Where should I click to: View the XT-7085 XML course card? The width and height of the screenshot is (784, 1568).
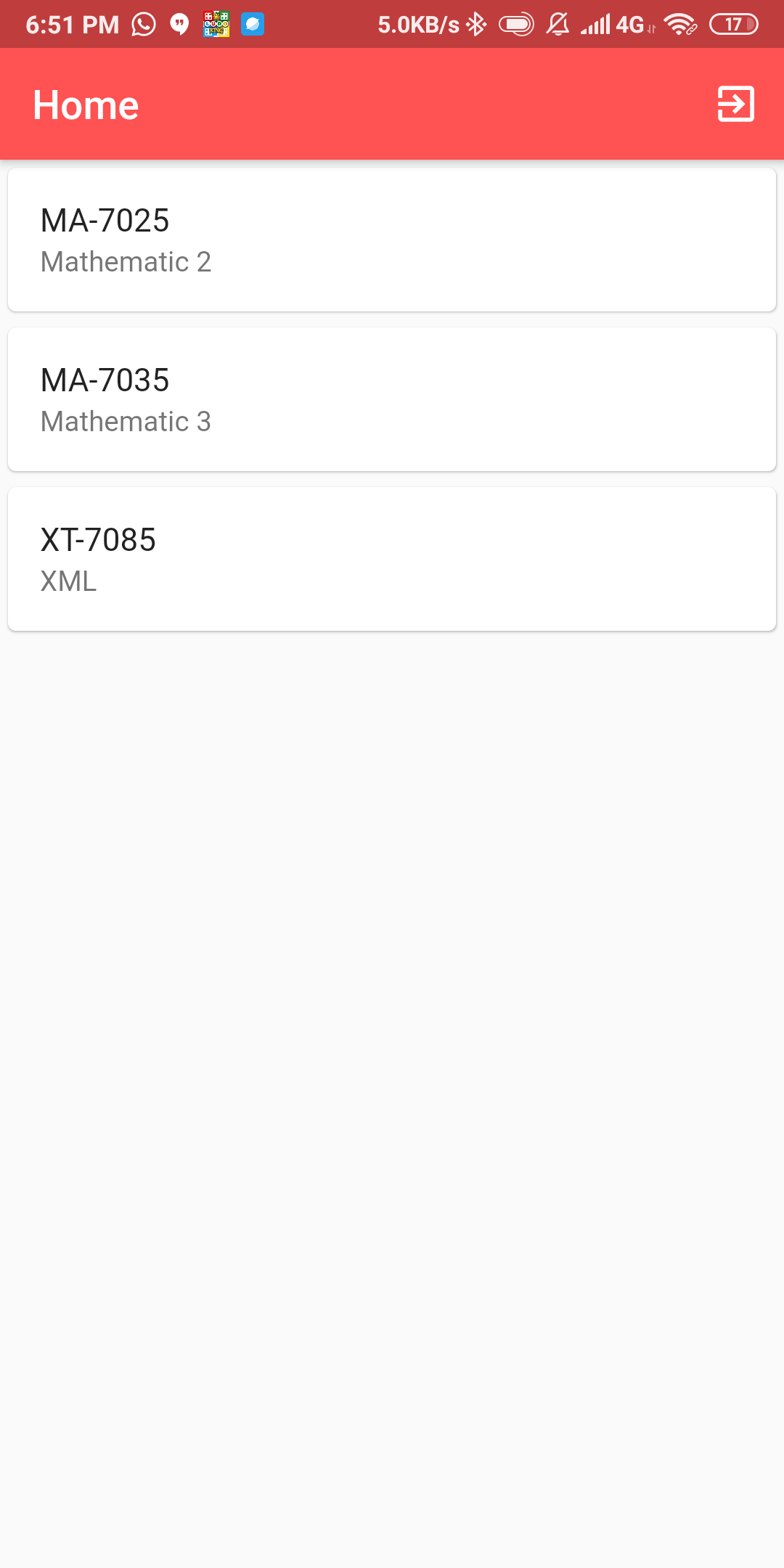tap(392, 560)
